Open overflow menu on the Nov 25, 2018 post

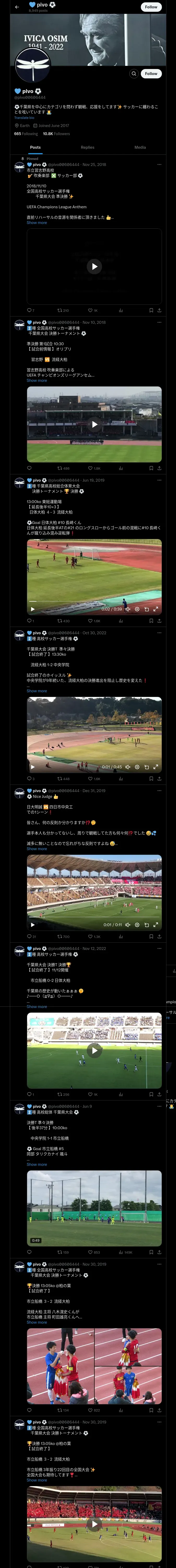tap(160, 164)
